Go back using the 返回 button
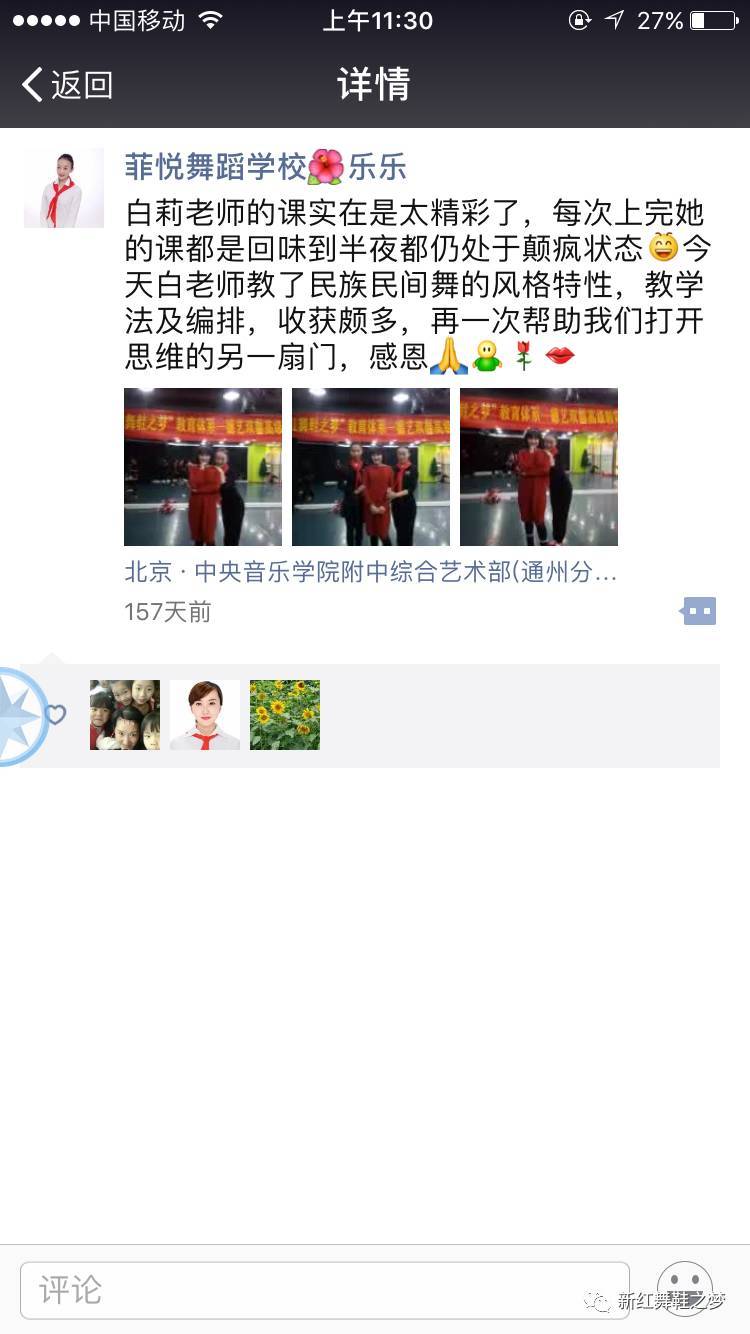 [67, 85]
